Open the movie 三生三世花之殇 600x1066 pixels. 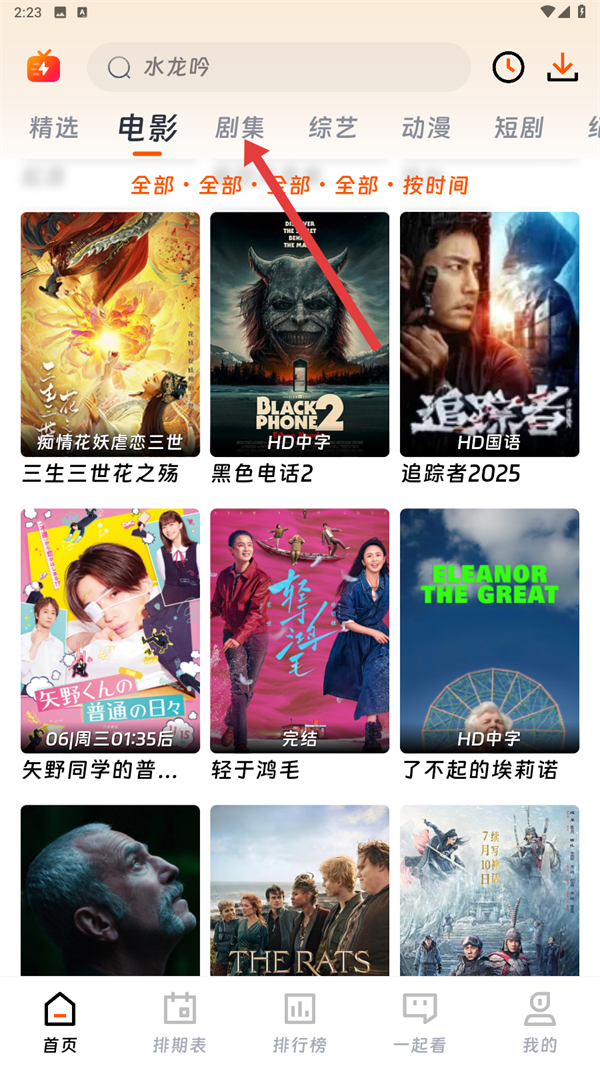point(110,334)
